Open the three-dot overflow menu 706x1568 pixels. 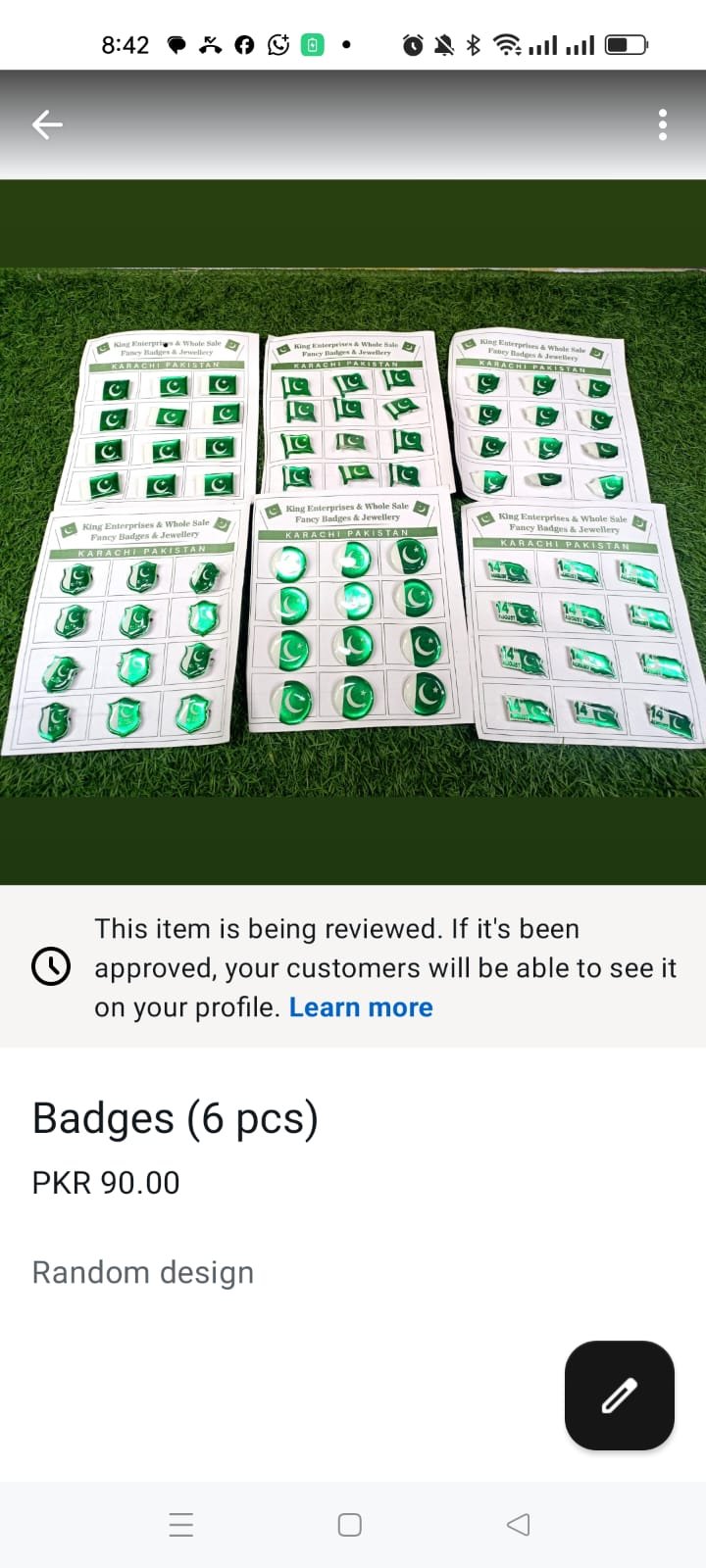[x=663, y=124]
